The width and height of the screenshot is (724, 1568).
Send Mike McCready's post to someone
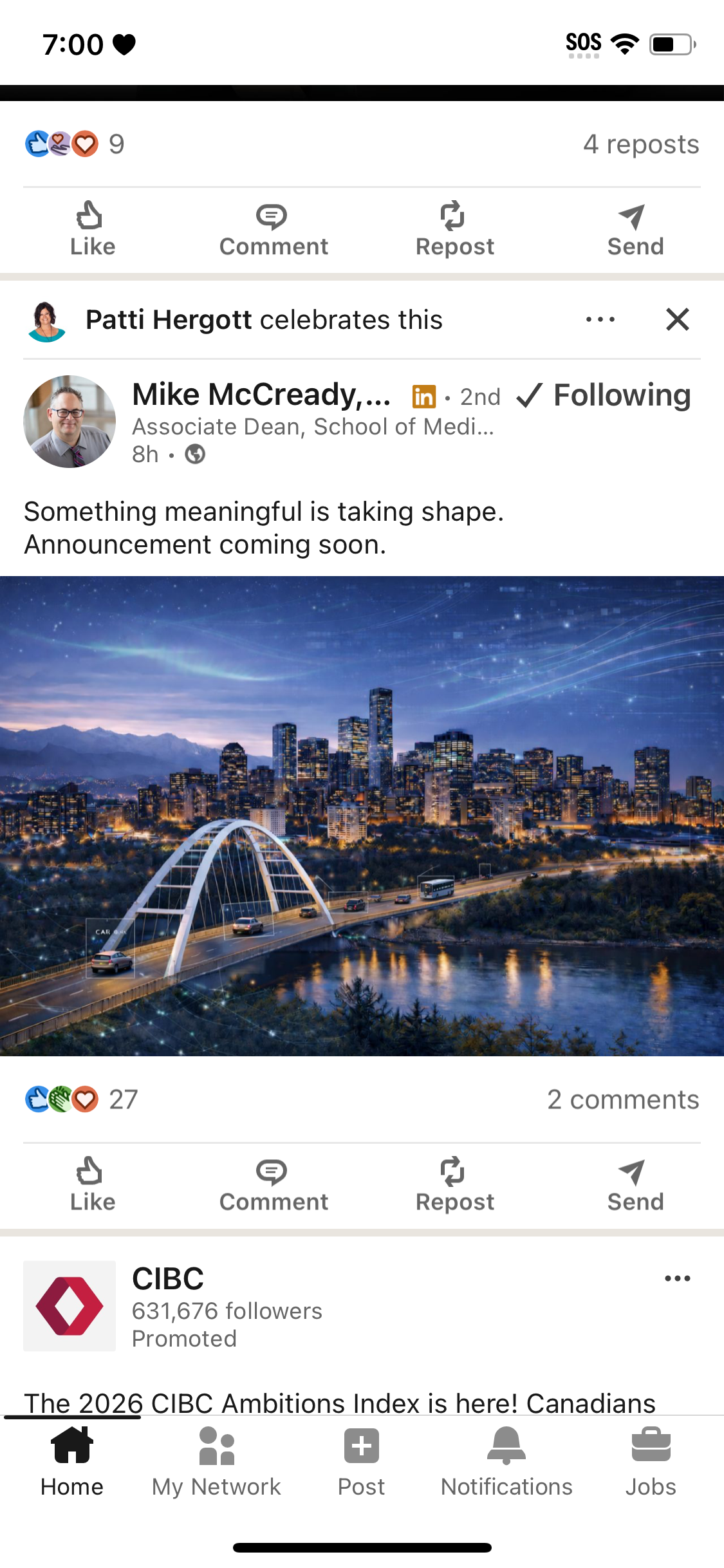tap(635, 1185)
